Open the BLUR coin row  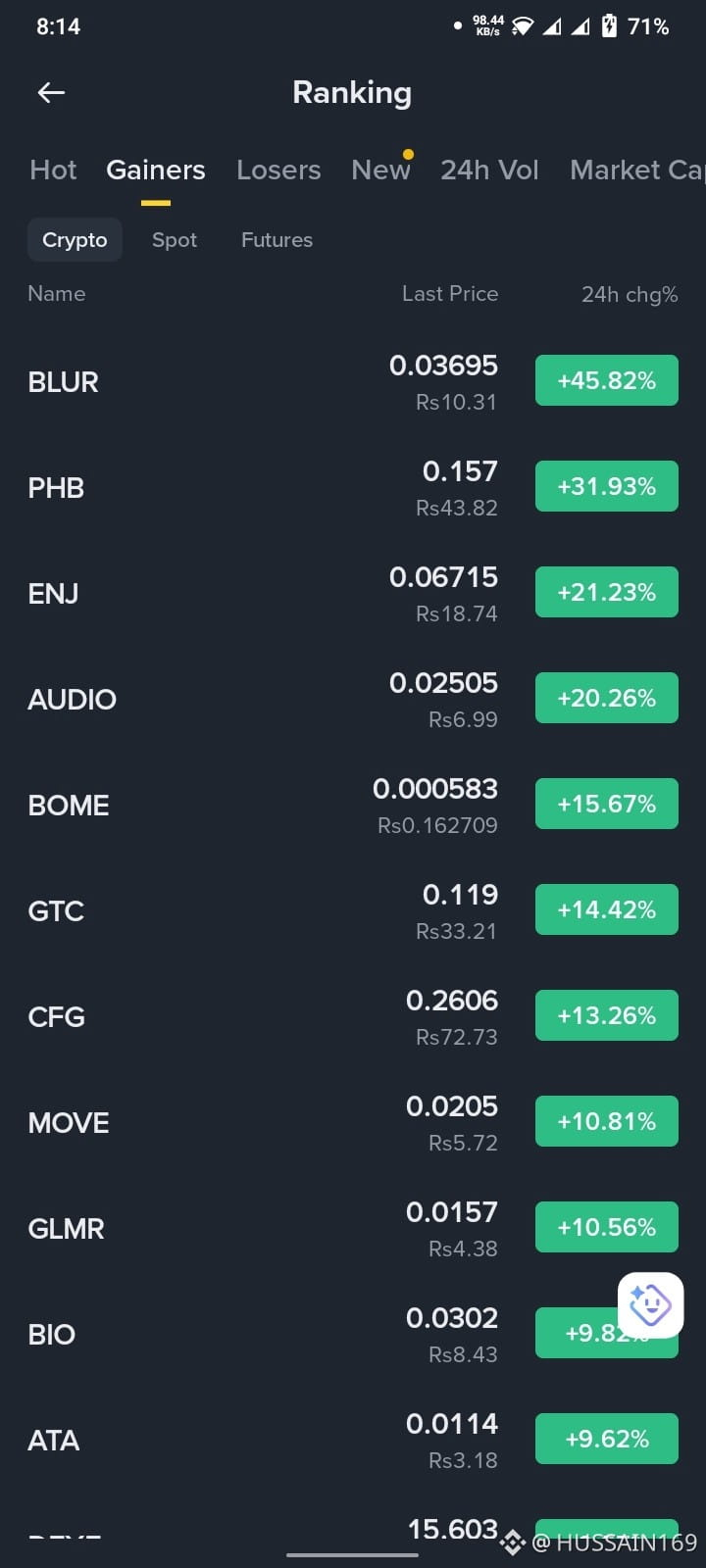(x=353, y=381)
